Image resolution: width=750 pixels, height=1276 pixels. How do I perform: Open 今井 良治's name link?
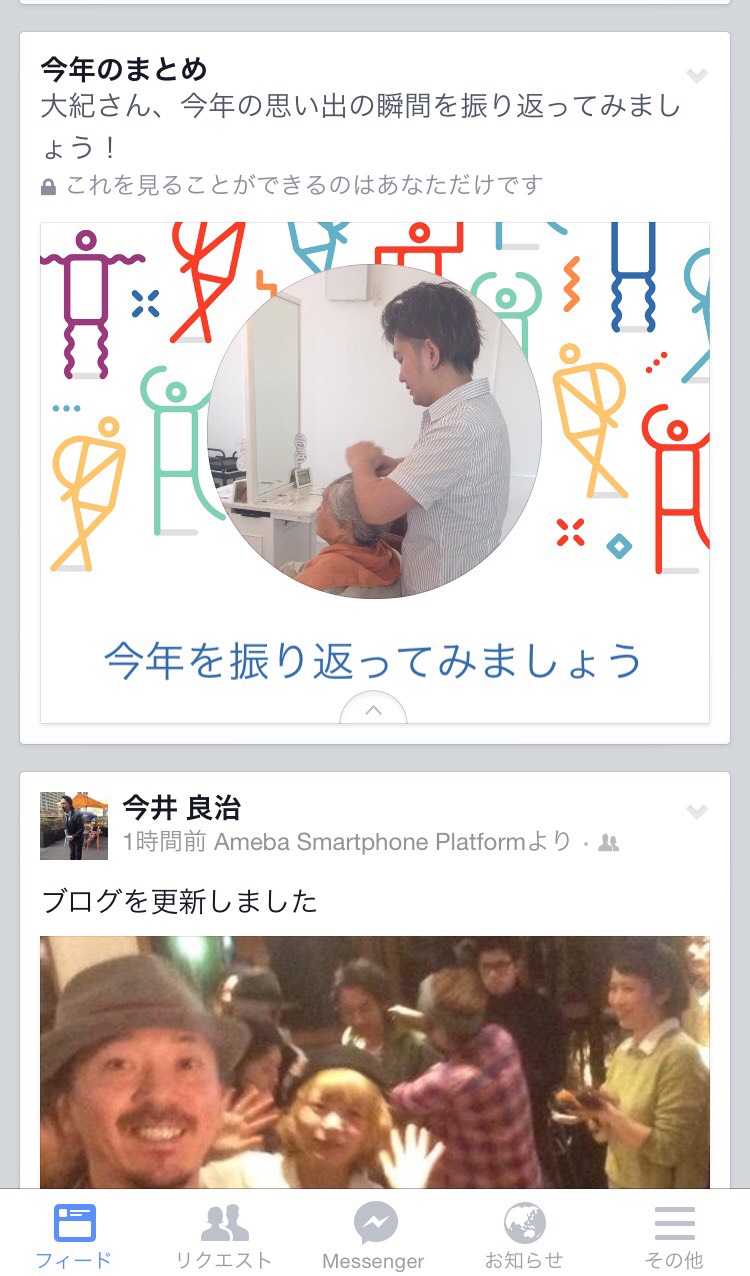pyautogui.click(x=181, y=807)
